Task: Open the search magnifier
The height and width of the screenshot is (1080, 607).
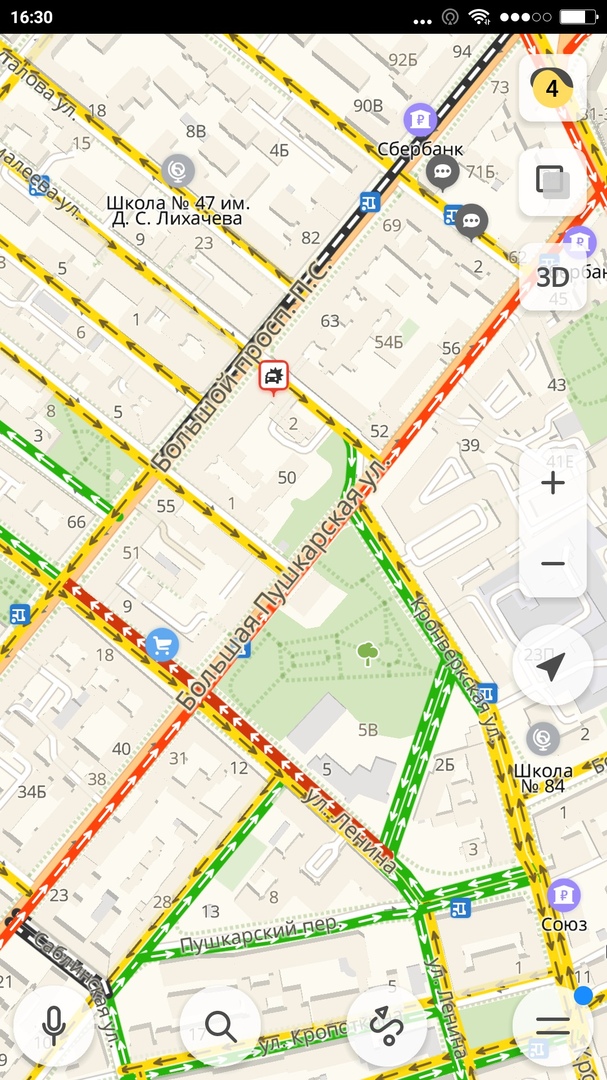Action: 220,1024
